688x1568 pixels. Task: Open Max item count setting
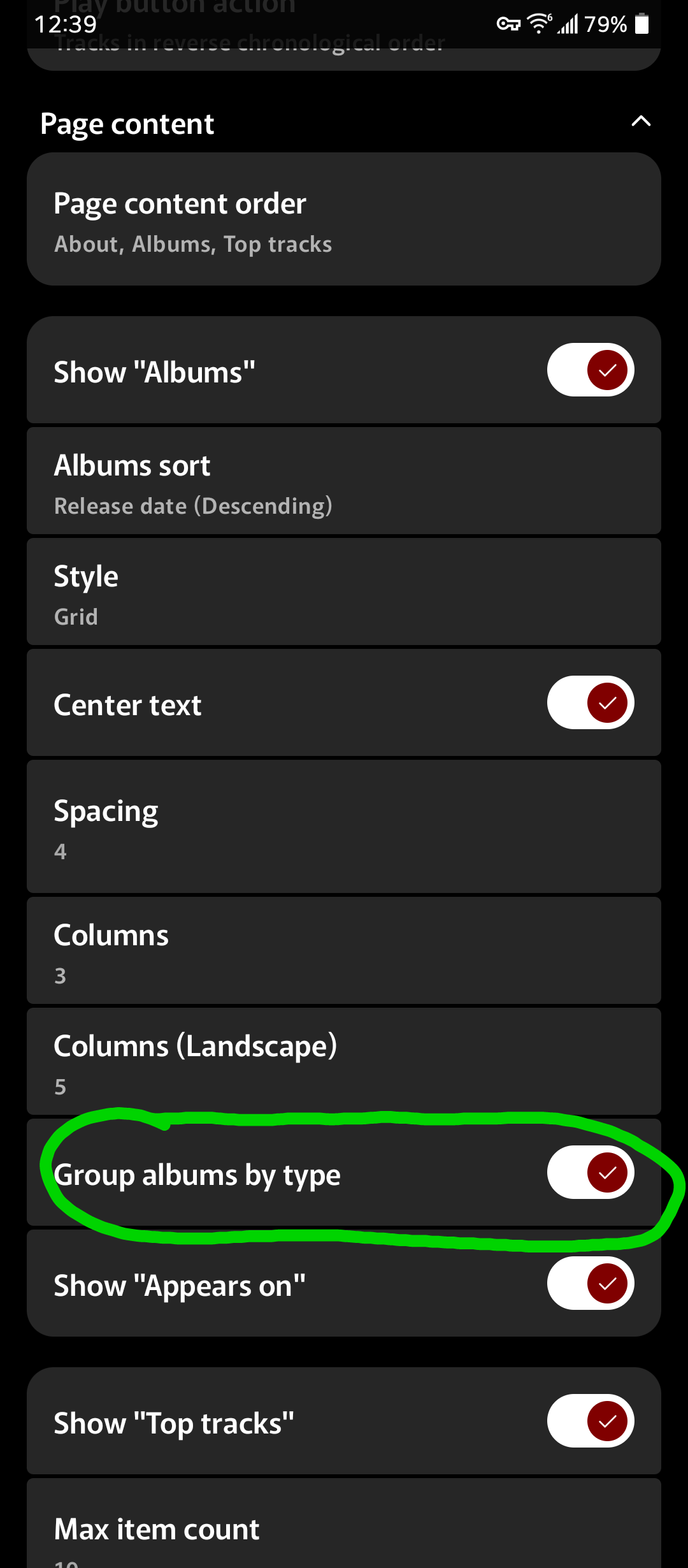pos(344,1530)
